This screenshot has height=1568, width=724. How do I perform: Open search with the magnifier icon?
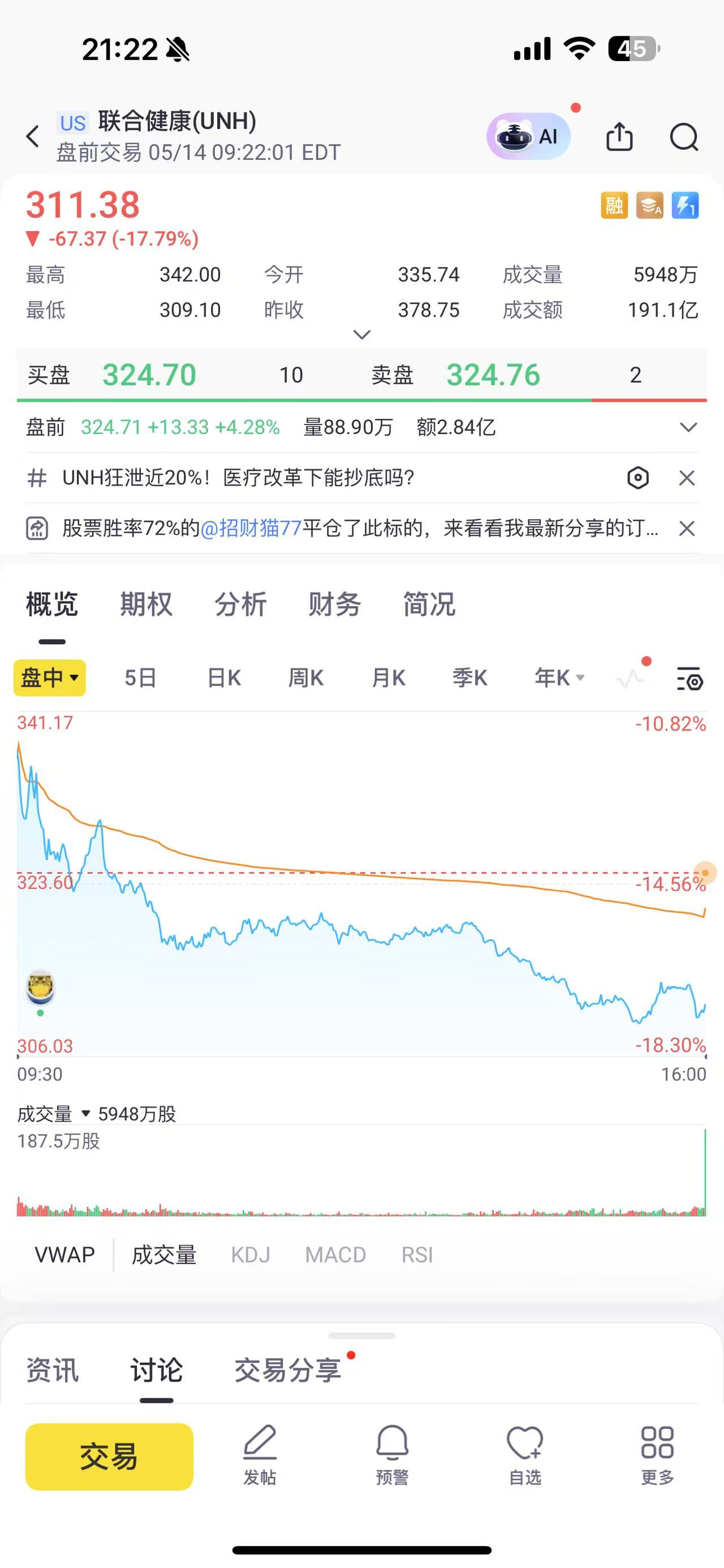pos(684,136)
